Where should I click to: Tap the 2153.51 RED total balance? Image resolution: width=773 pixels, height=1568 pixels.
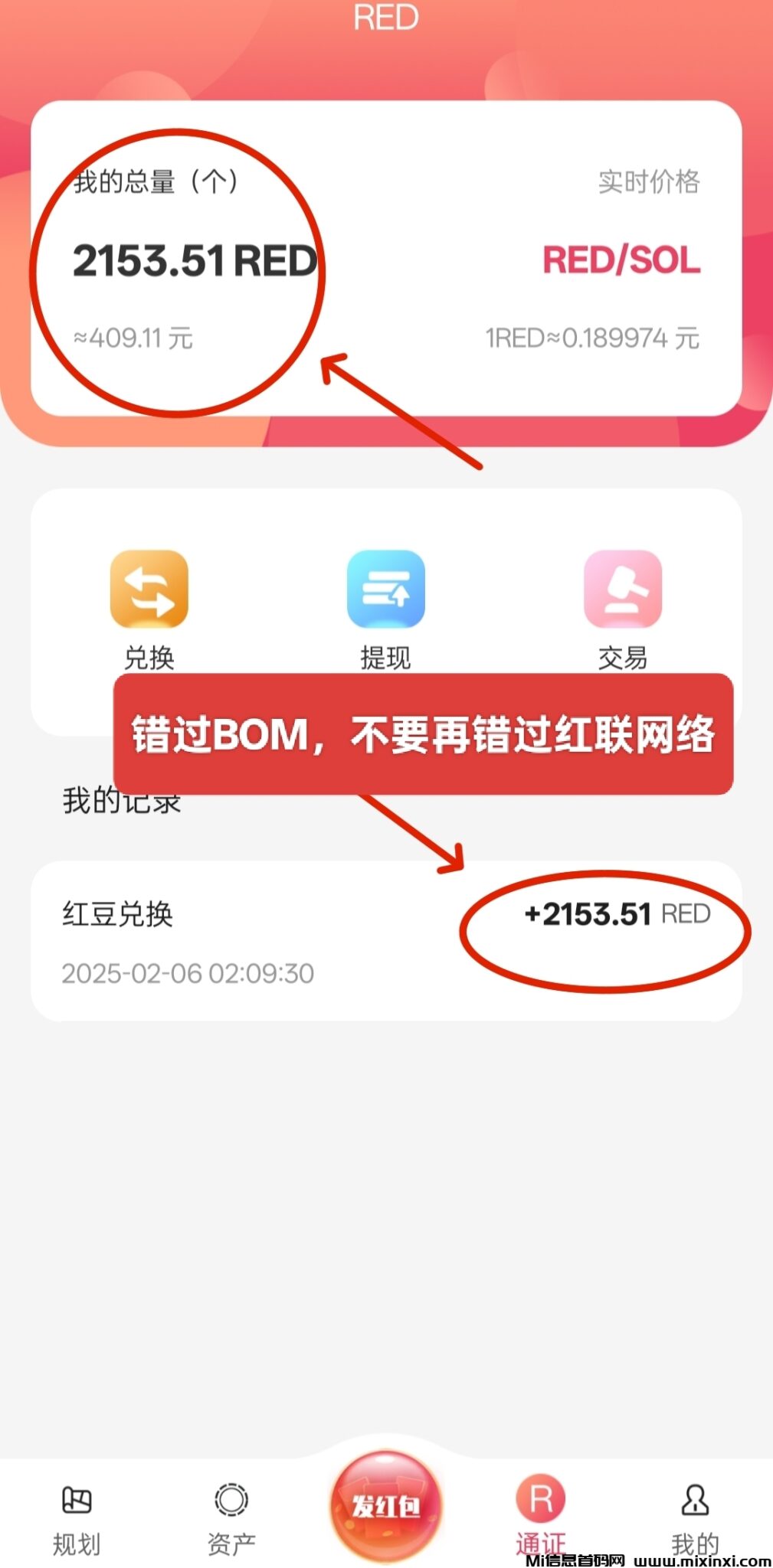pyautogui.click(x=194, y=261)
